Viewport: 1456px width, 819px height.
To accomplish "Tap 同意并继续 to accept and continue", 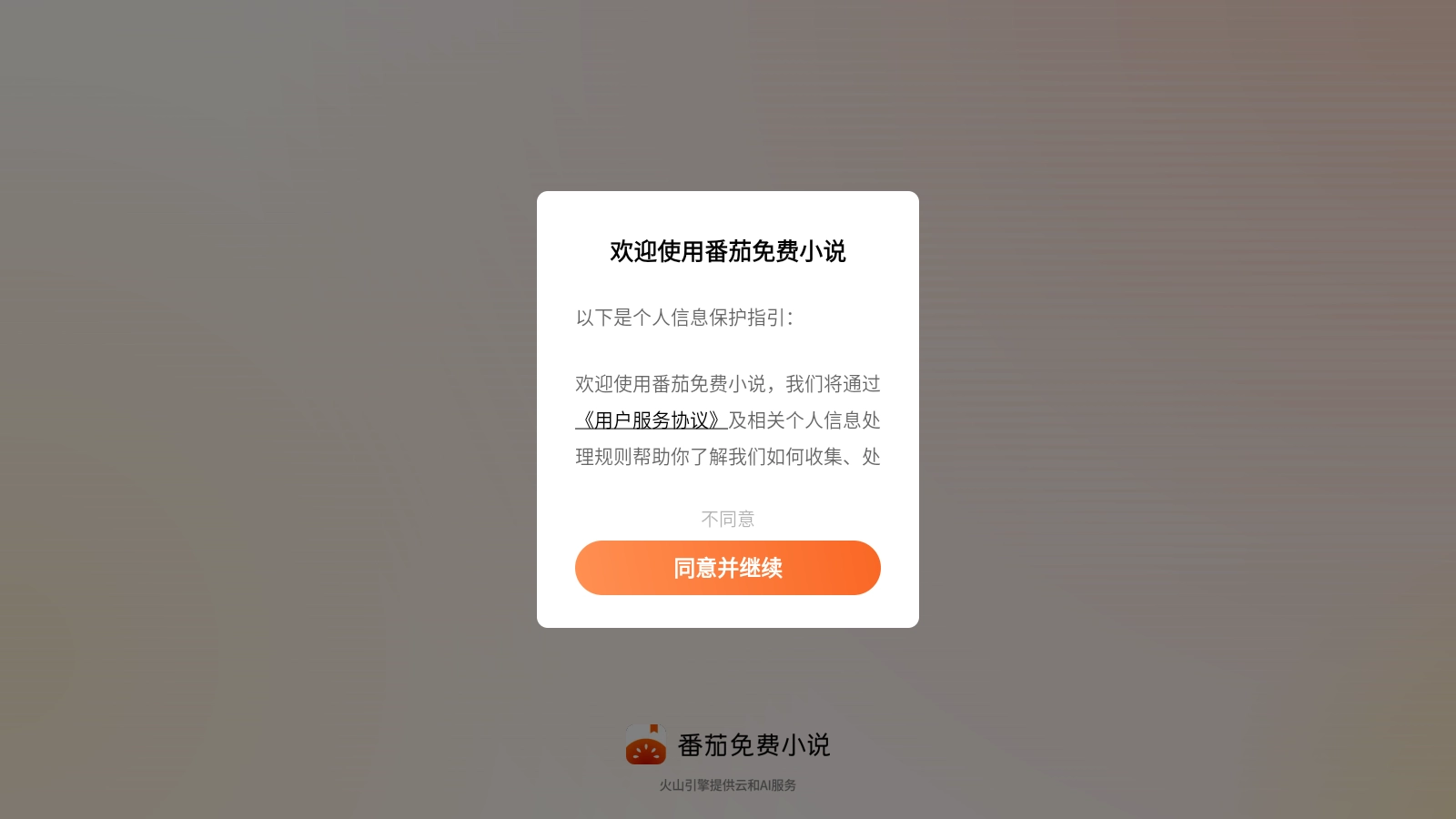I will 727,568.
